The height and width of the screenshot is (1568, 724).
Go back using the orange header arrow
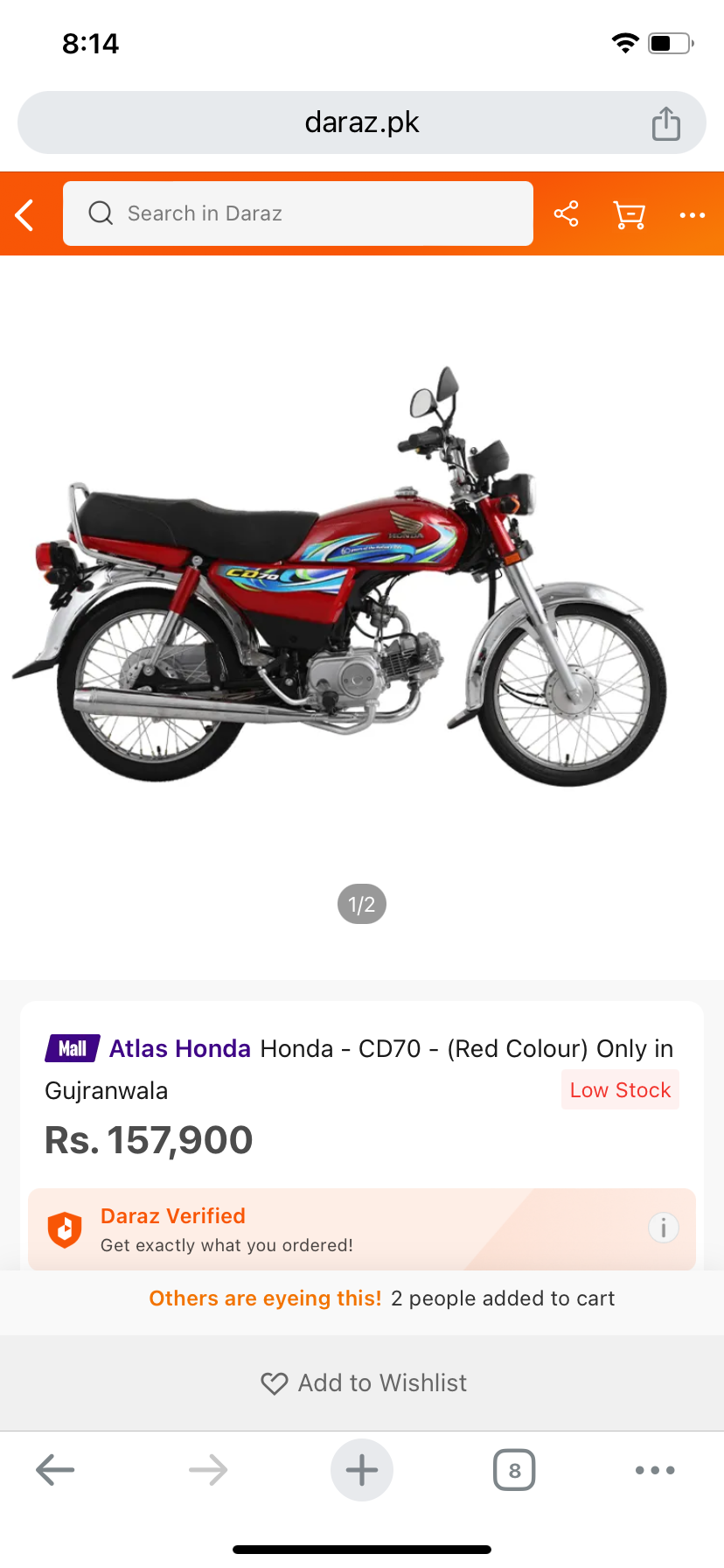25,214
